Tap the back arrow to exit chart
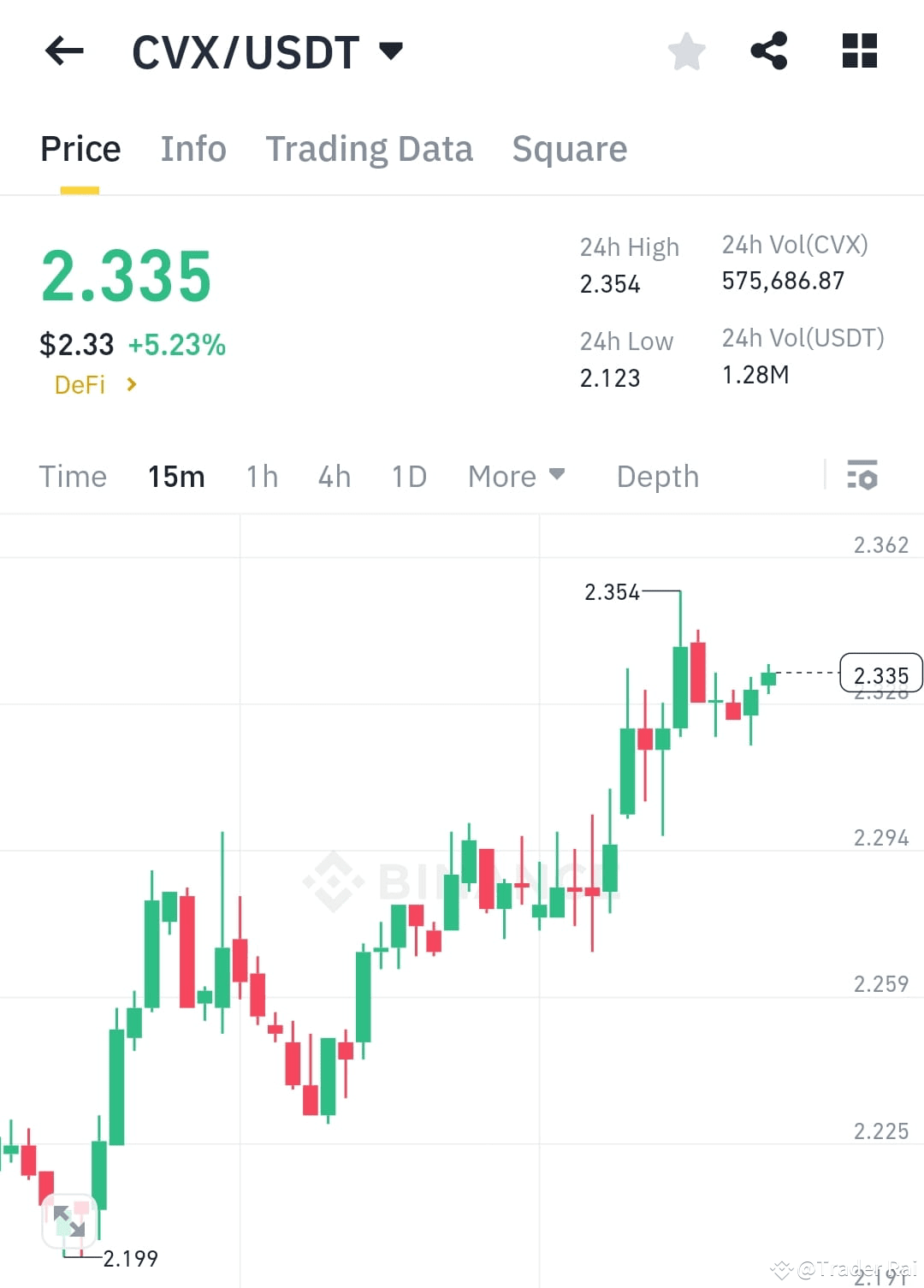 pos(64,51)
